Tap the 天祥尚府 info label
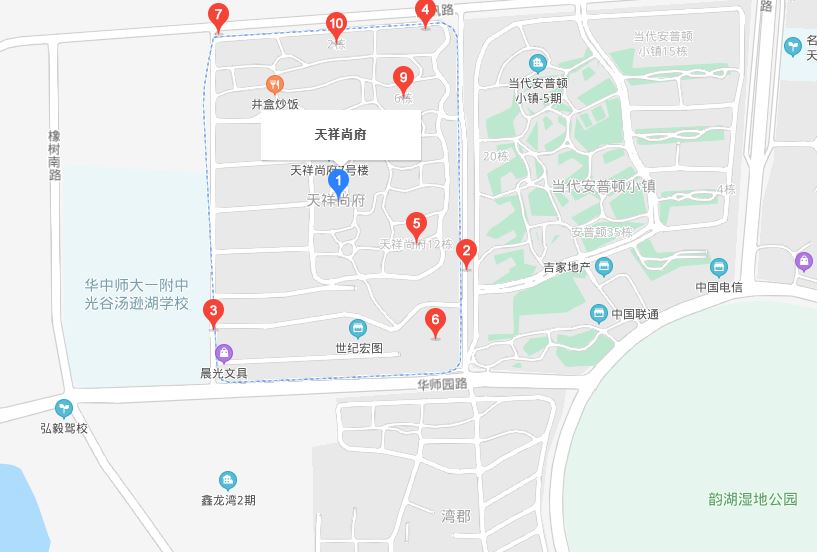Screen dimensions: 817x552 (x=340, y=134)
